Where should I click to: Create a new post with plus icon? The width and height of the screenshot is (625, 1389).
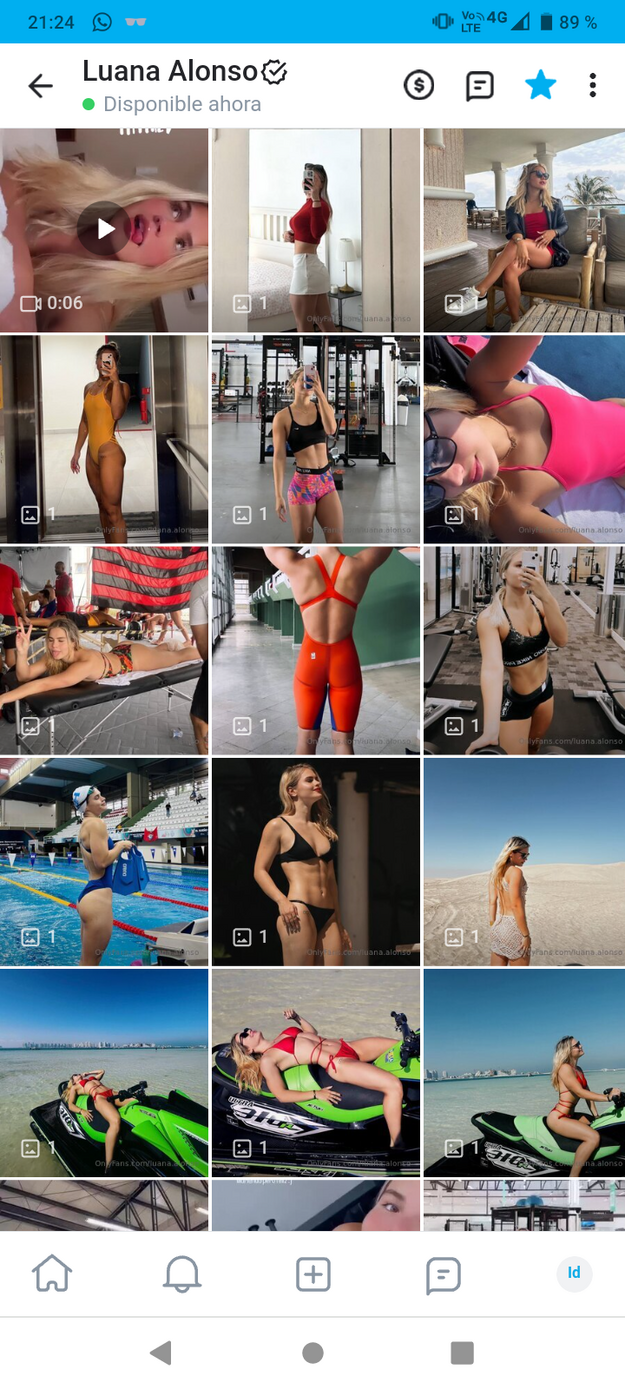tap(313, 1274)
